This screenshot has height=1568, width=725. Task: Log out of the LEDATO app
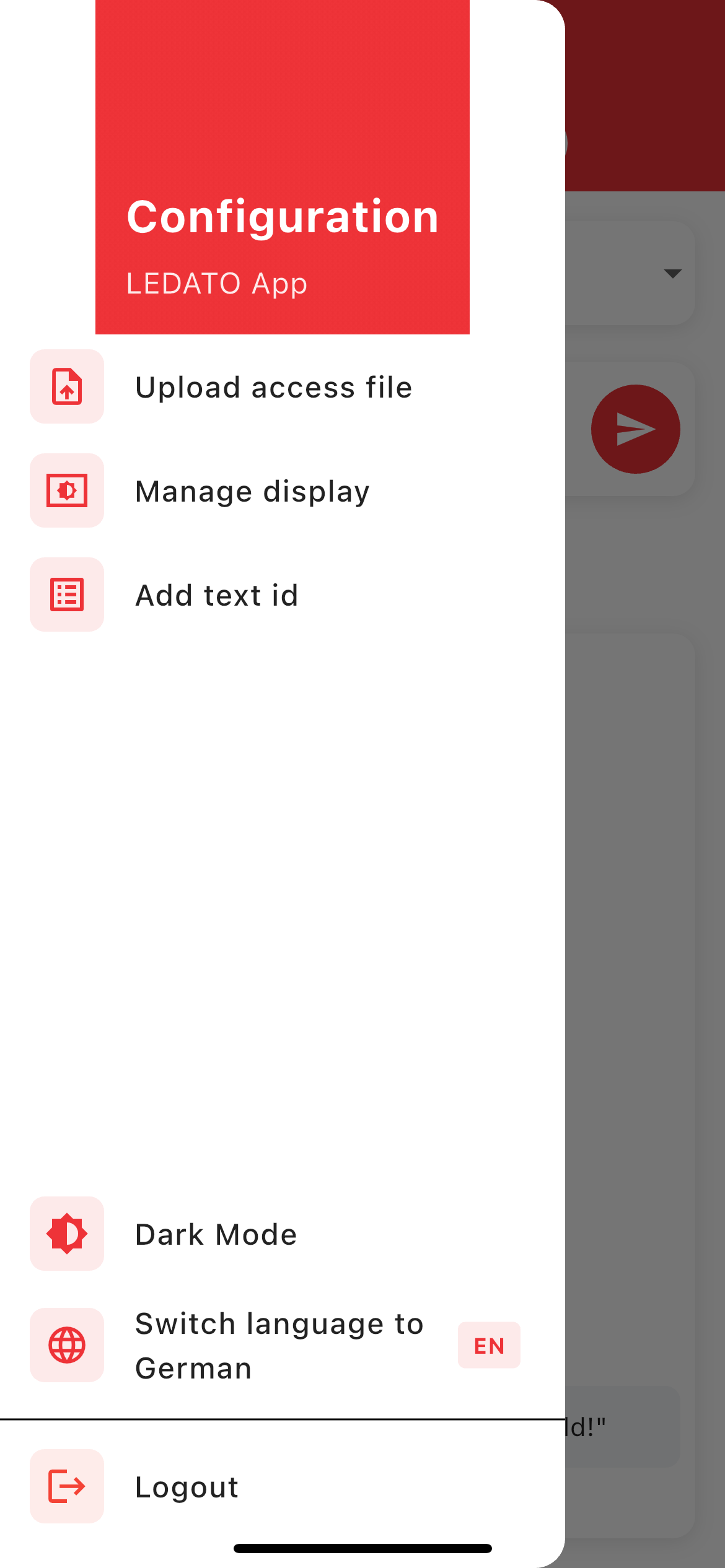tap(186, 1487)
